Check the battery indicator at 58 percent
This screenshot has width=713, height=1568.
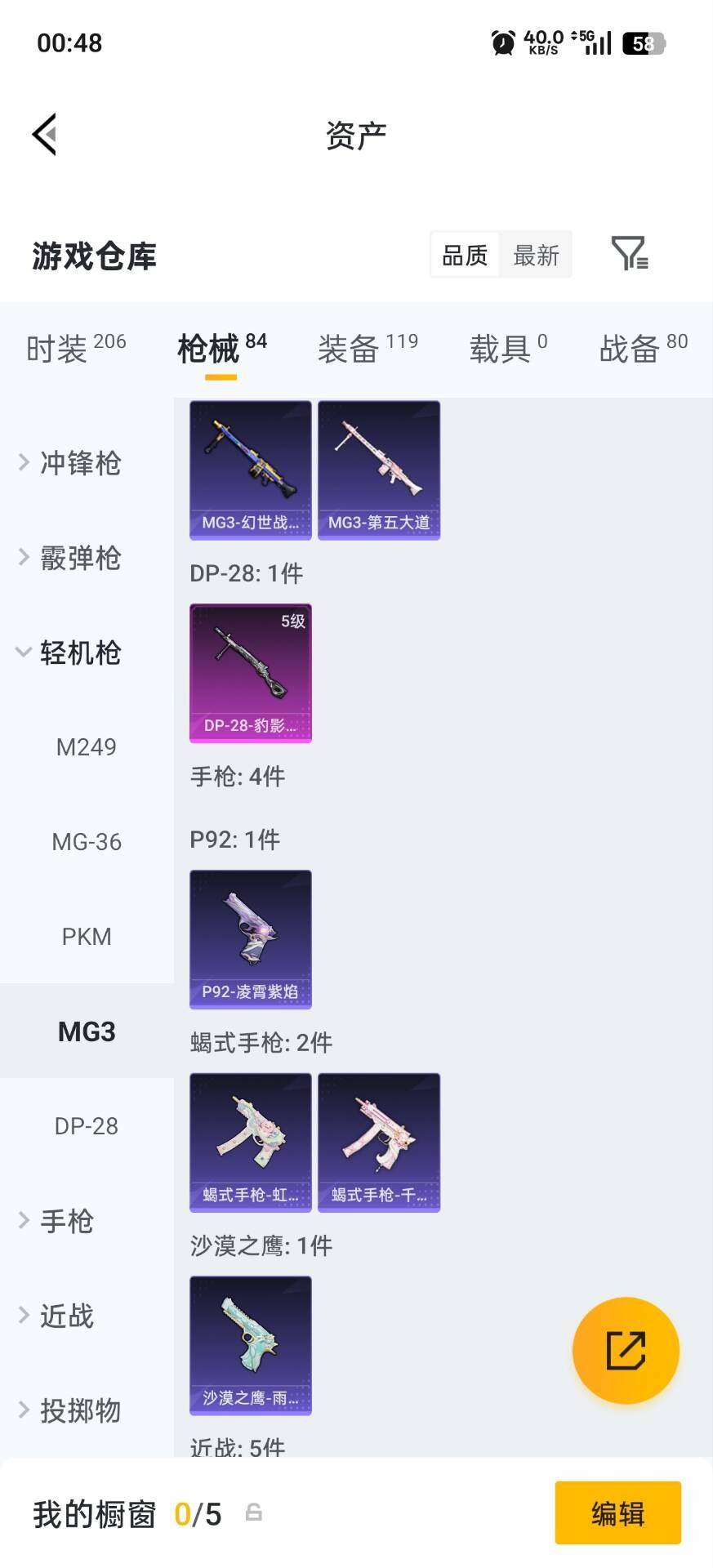tap(643, 42)
